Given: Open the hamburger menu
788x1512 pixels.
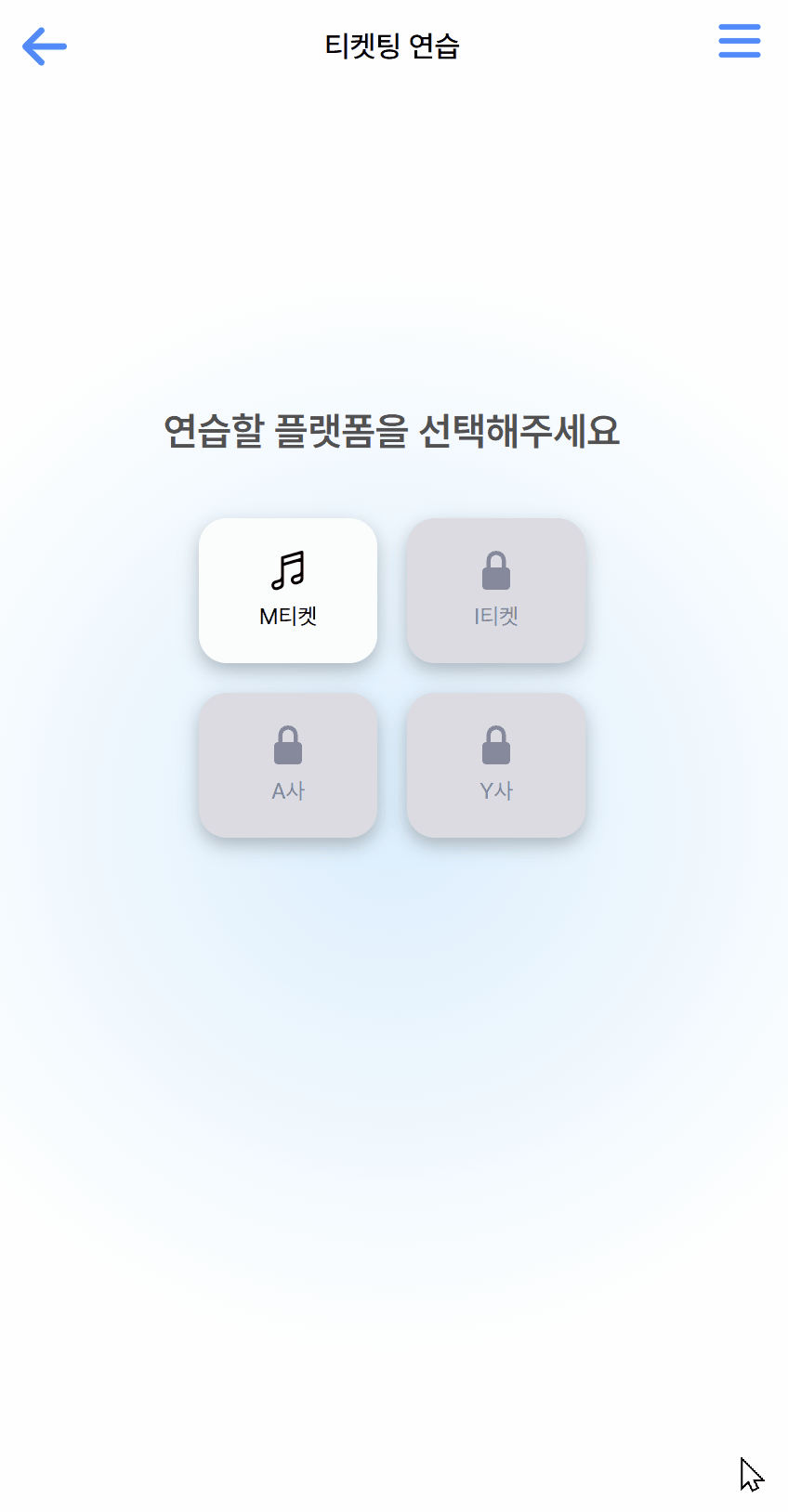Looking at the screenshot, I should click(x=739, y=42).
